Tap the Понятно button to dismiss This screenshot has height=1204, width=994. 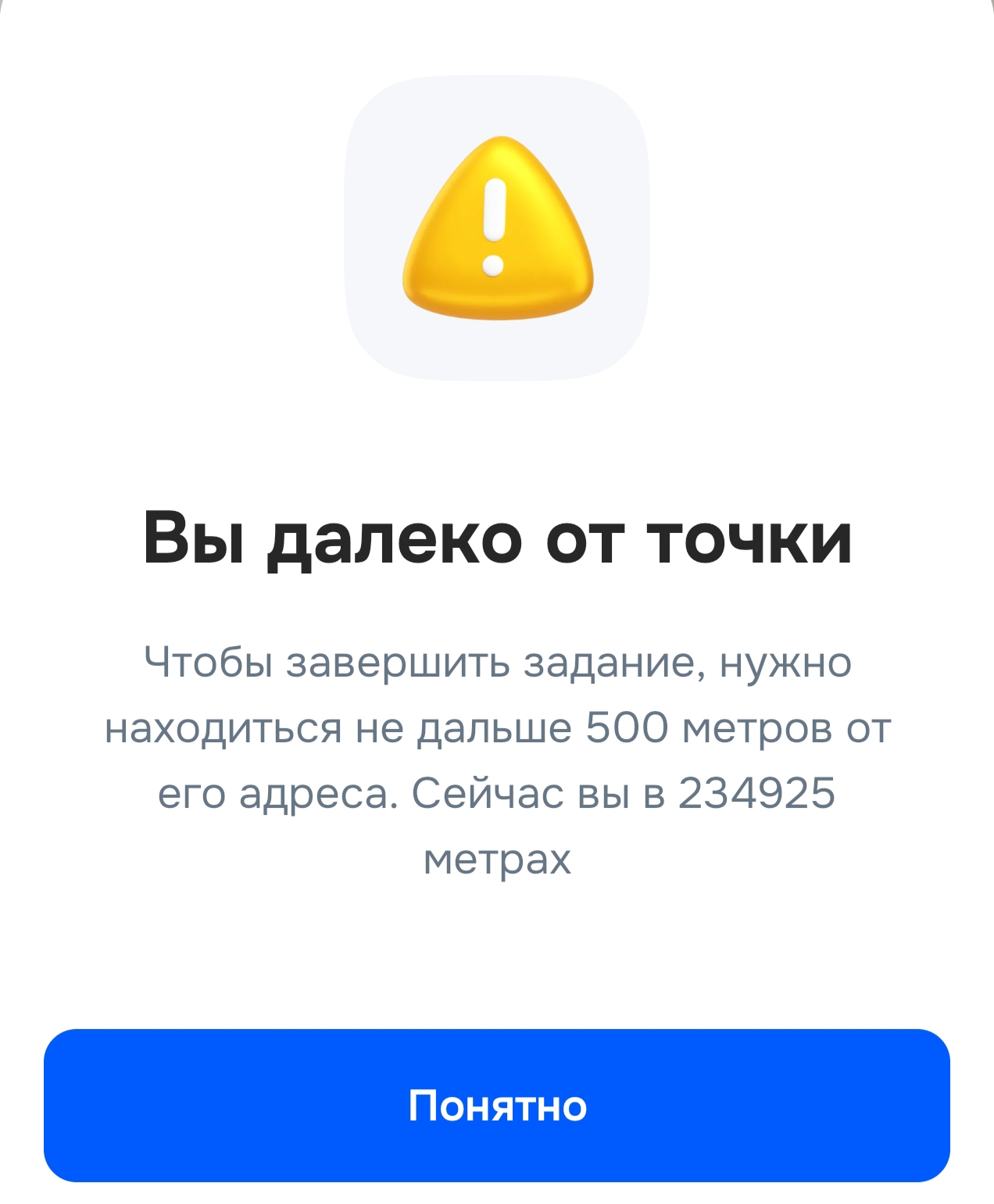pos(497,1105)
